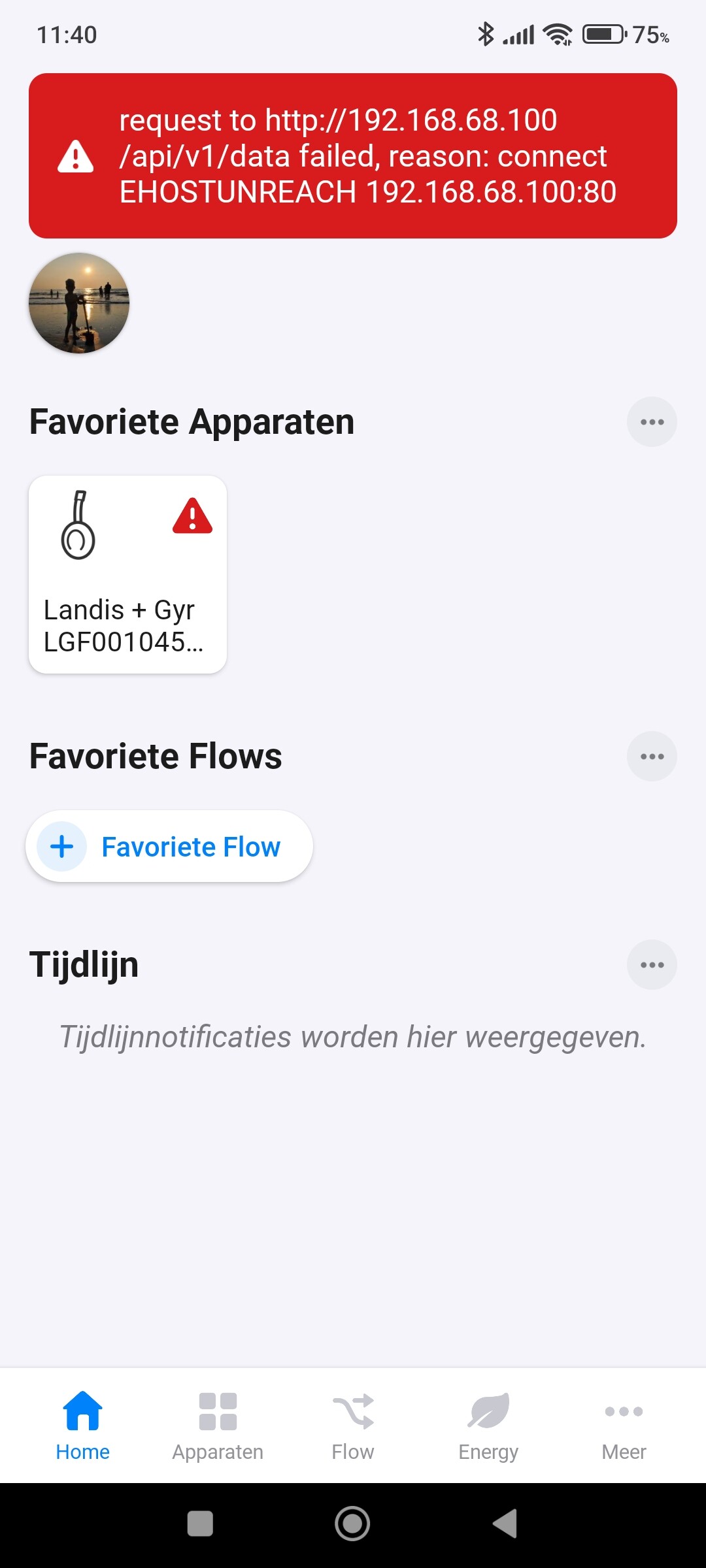The width and height of the screenshot is (706, 1568).
Task: Dismiss the red connection error banner
Action: point(353,156)
